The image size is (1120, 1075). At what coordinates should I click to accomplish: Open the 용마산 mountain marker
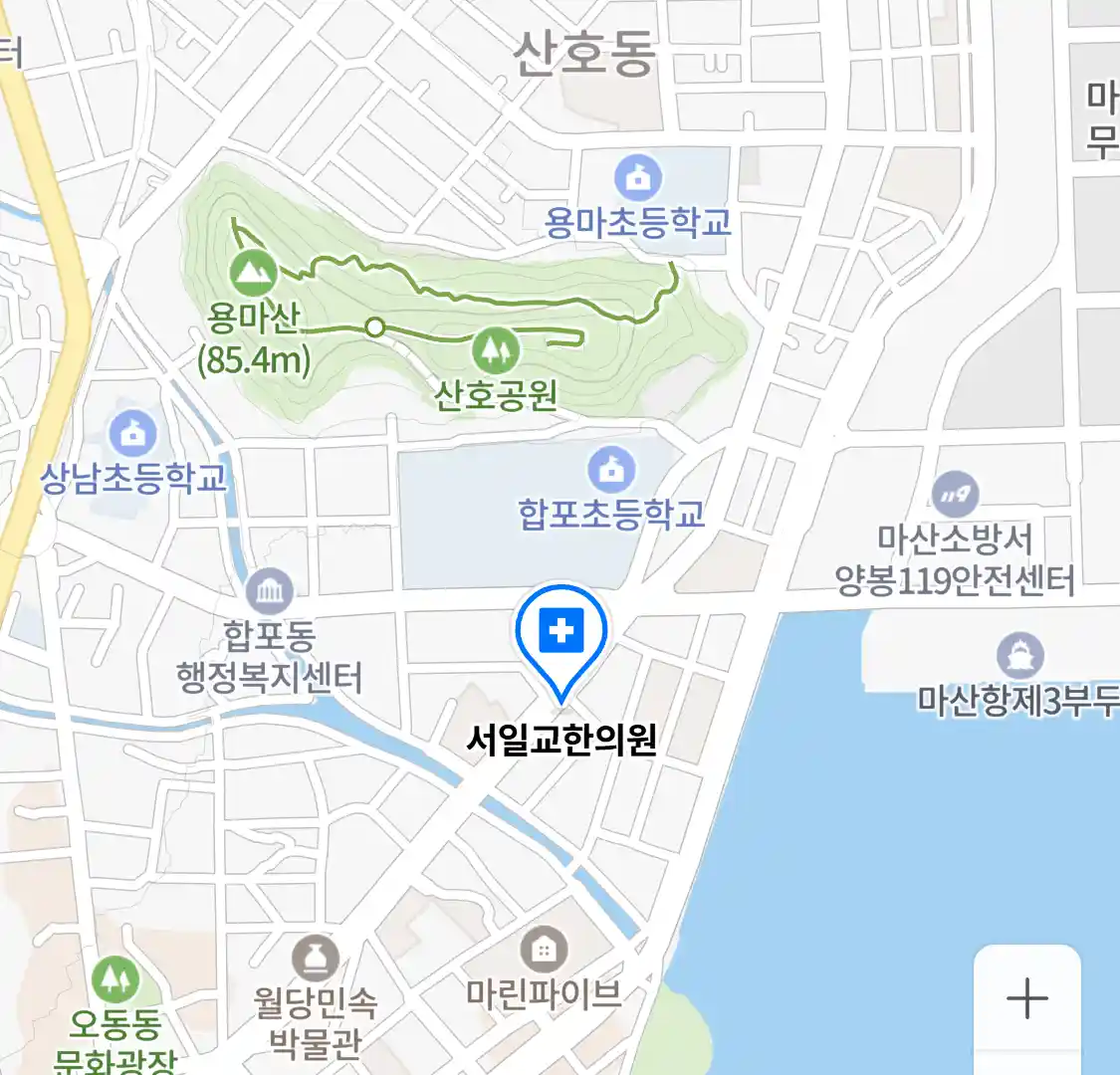(253, 272)
